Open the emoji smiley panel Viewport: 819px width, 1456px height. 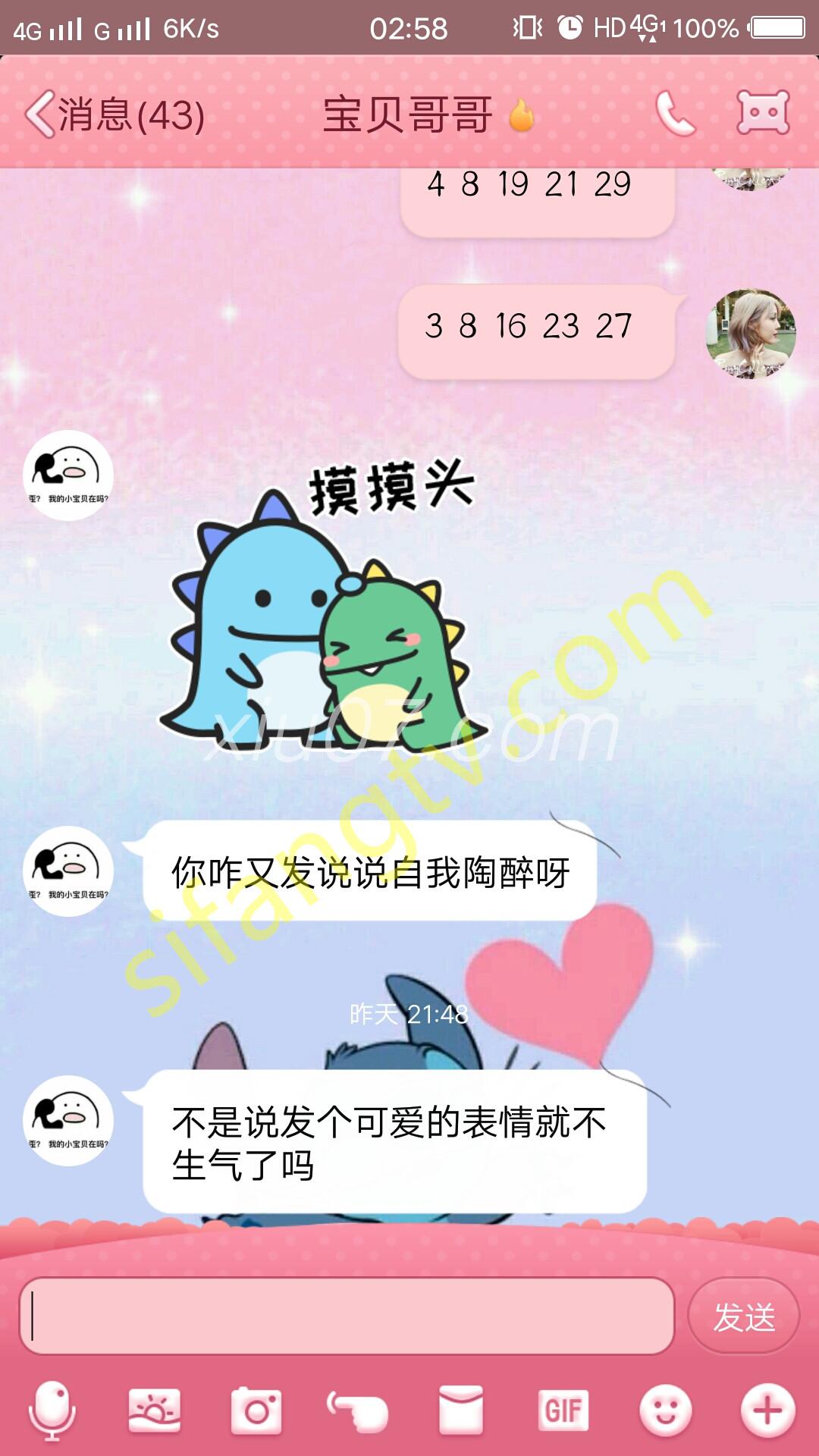pos(665,1410)
